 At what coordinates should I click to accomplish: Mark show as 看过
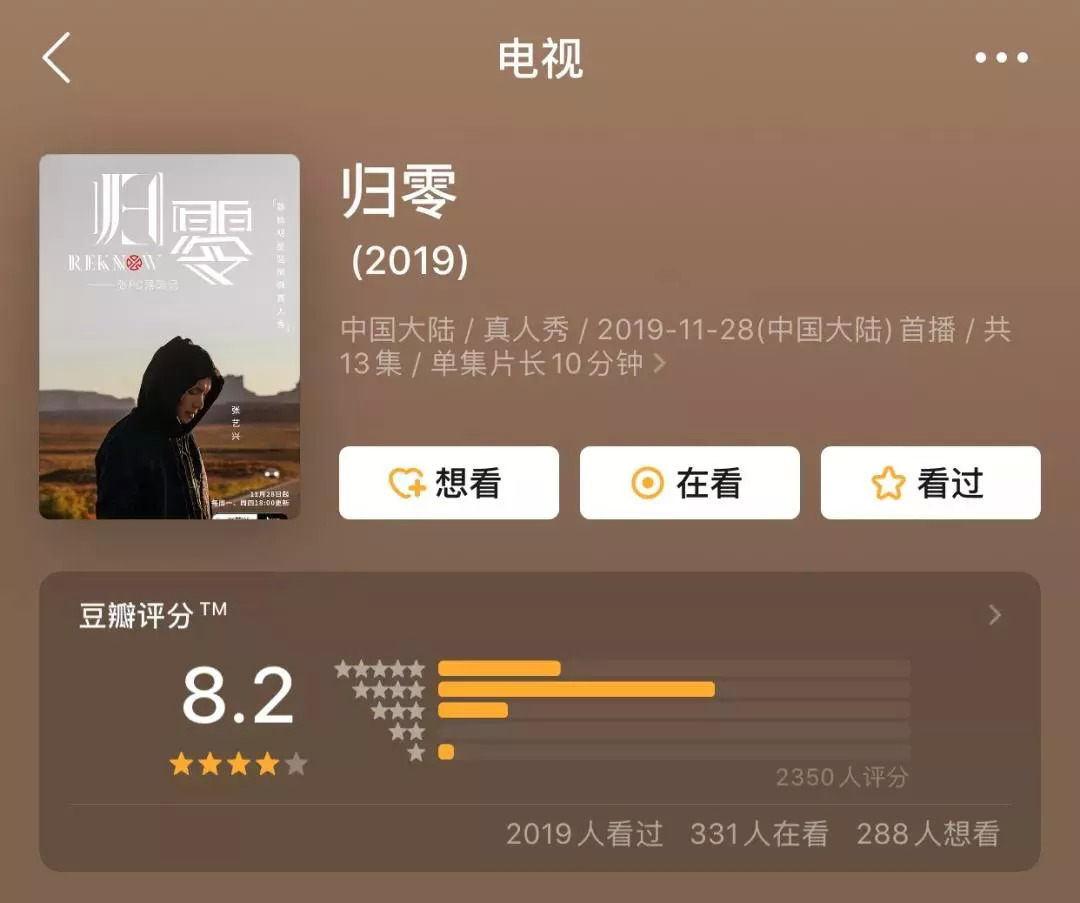coord(930,483)
